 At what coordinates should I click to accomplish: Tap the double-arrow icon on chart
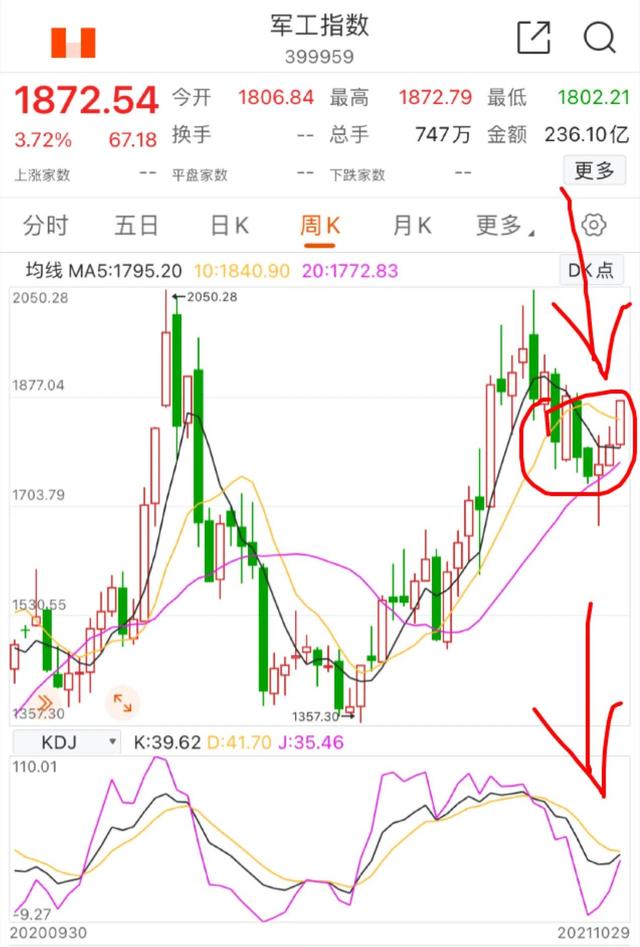point(45,702)
